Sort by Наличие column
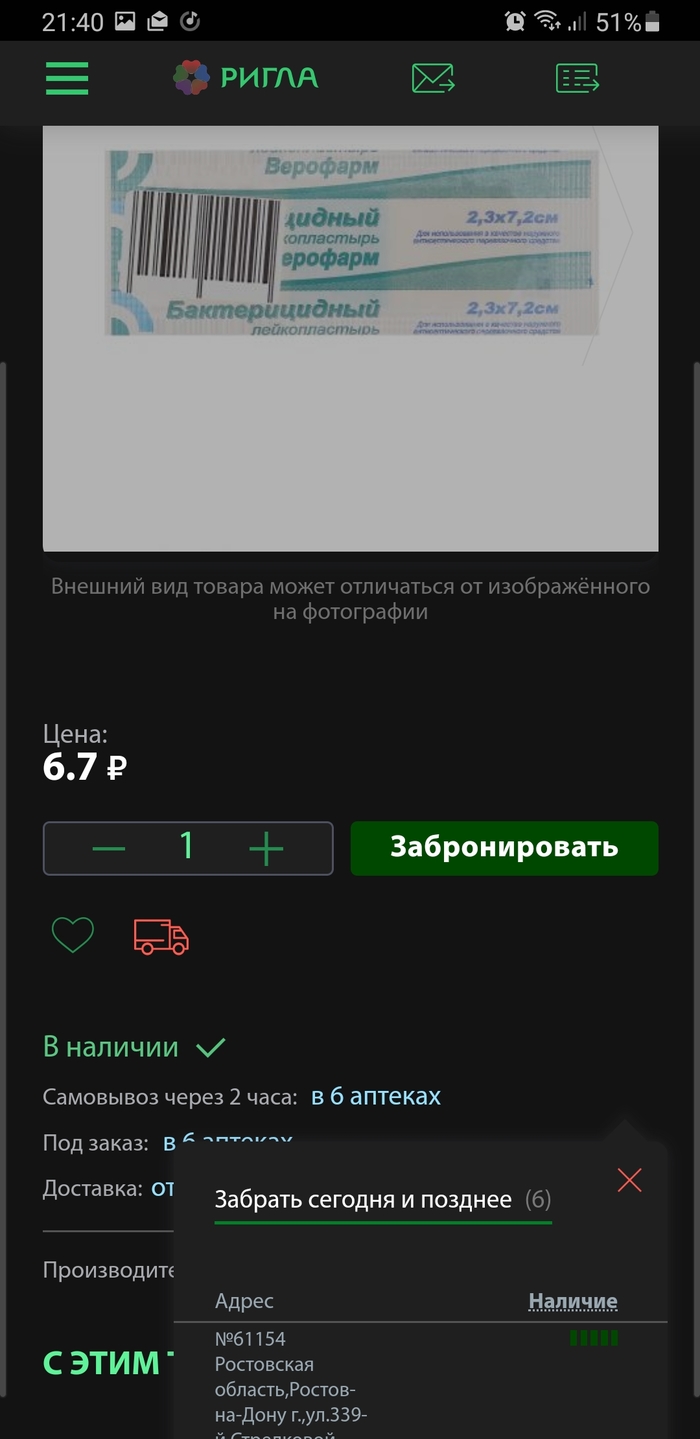This screenshot has width=700, height=1439. [572, 1301]
